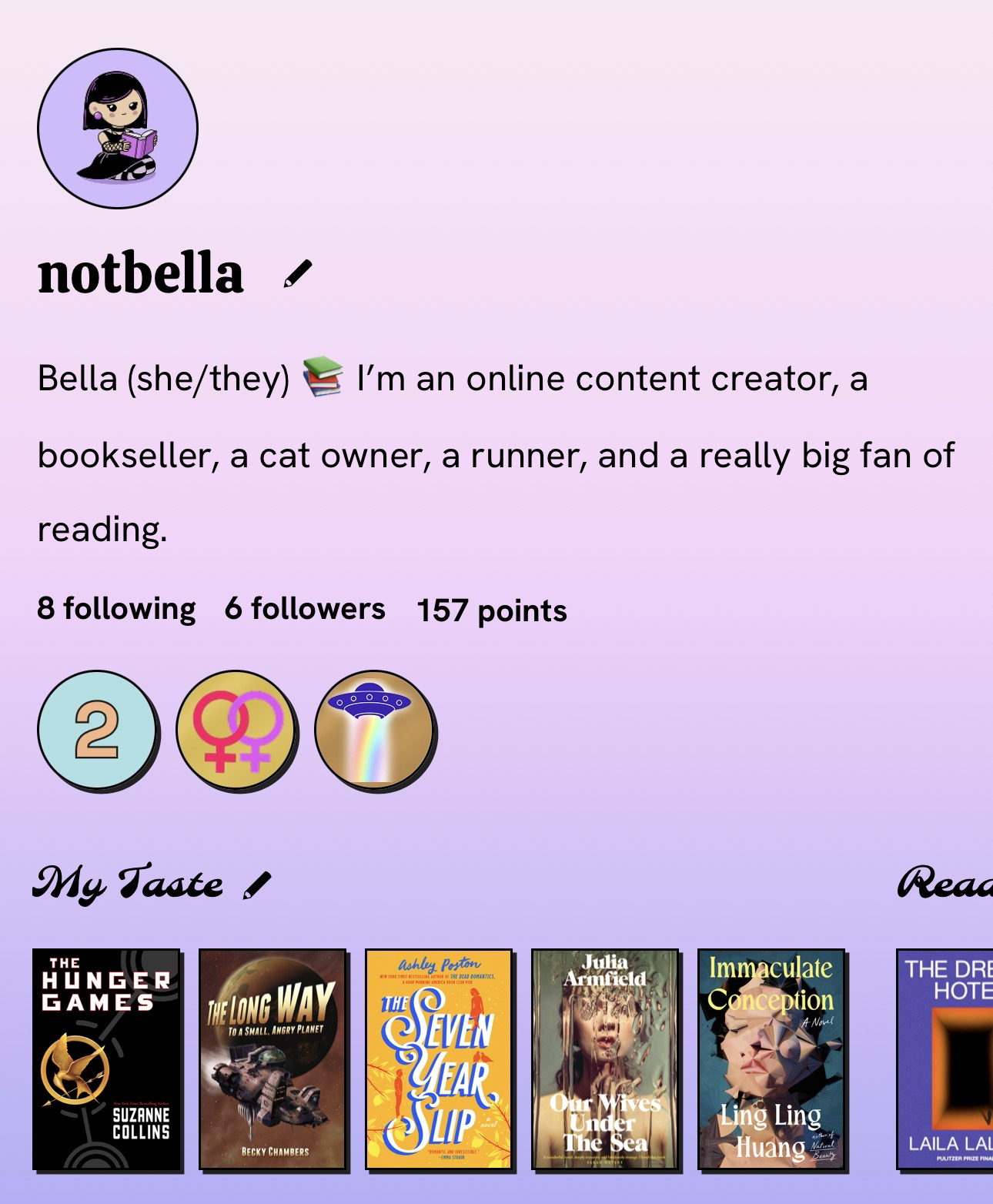Open the double female symbol badge
This screenshot has height=1204, width=993.
236,731
